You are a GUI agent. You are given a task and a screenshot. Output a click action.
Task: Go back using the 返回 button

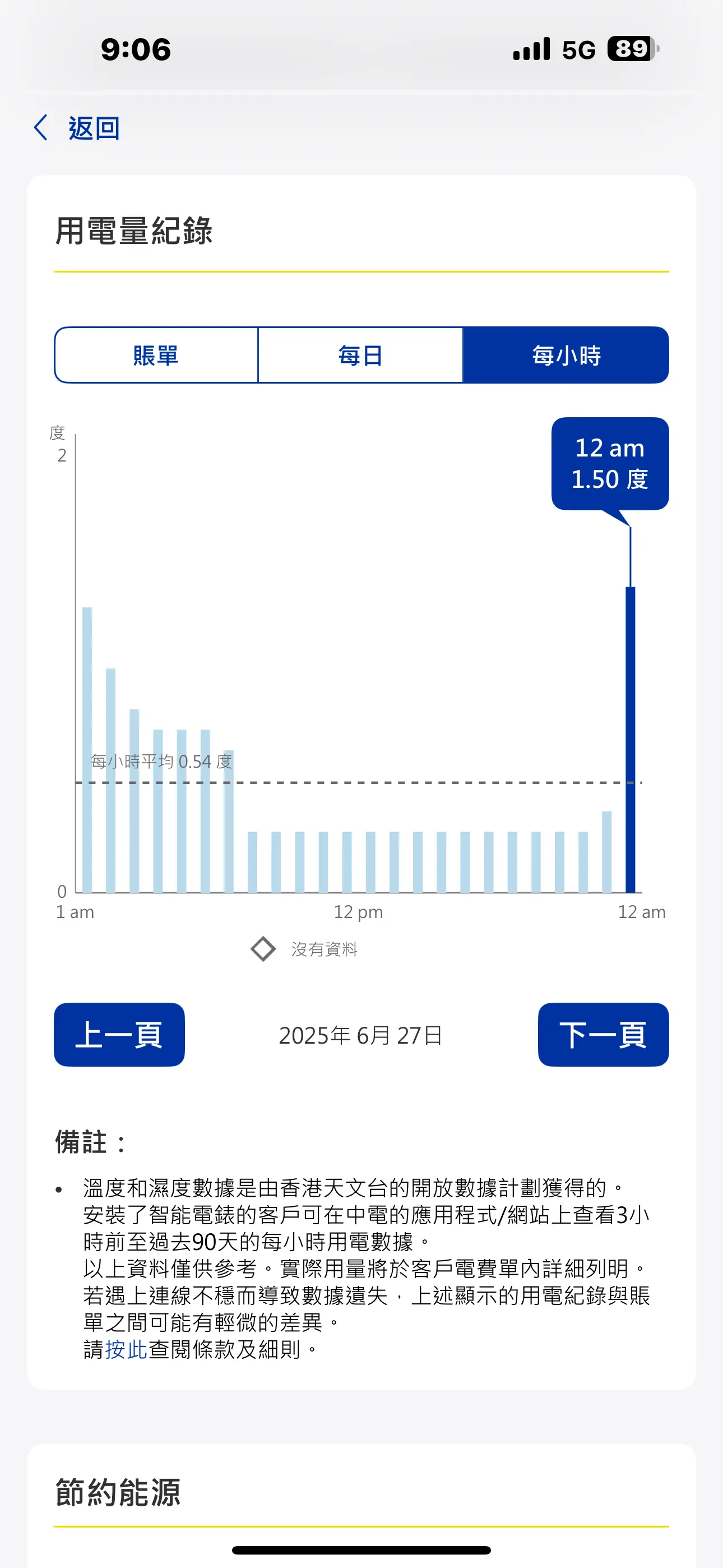pos(77,128)
